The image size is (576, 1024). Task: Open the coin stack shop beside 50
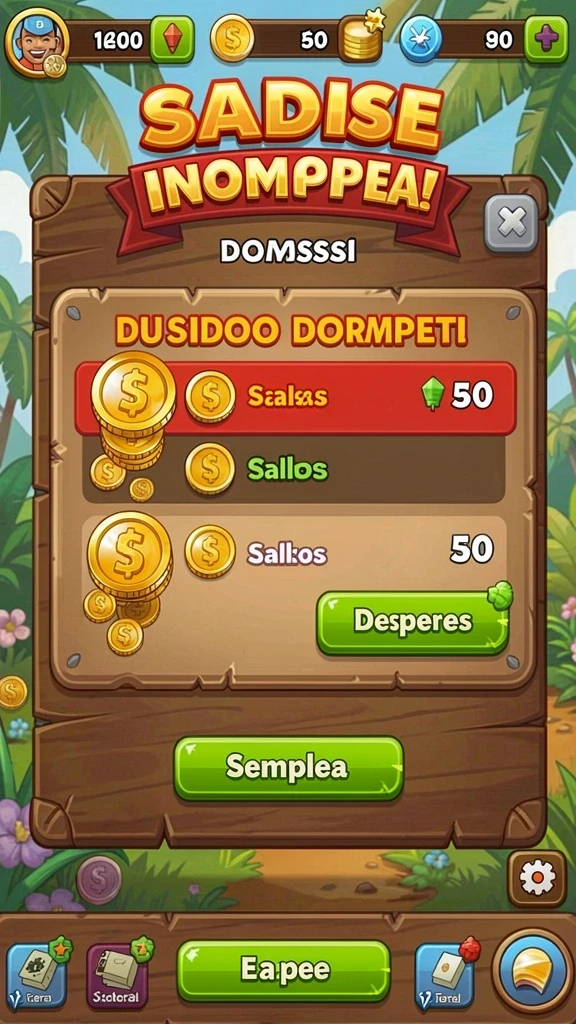tap(361, 39)
